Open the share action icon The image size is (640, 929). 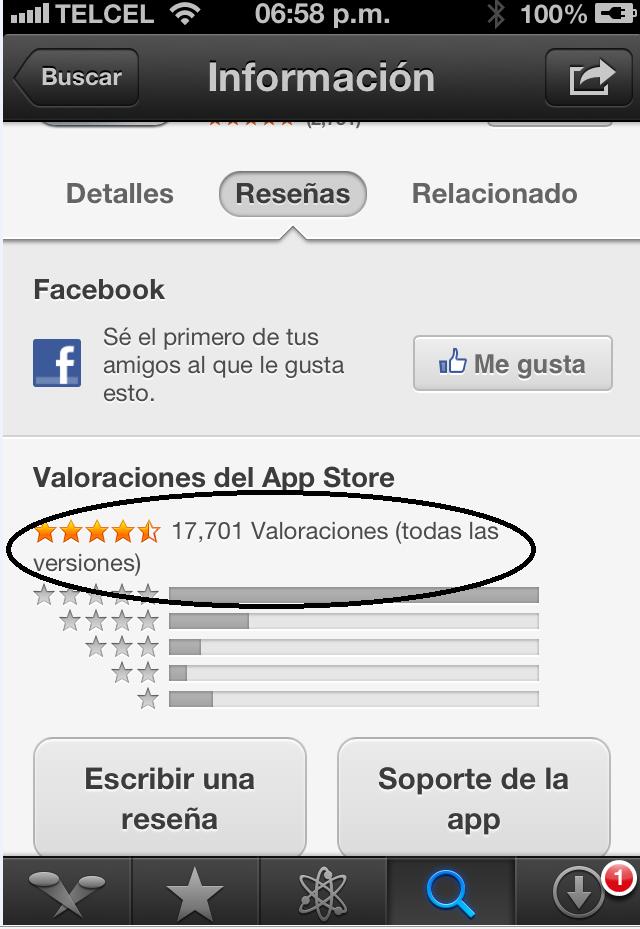[590, 77]
